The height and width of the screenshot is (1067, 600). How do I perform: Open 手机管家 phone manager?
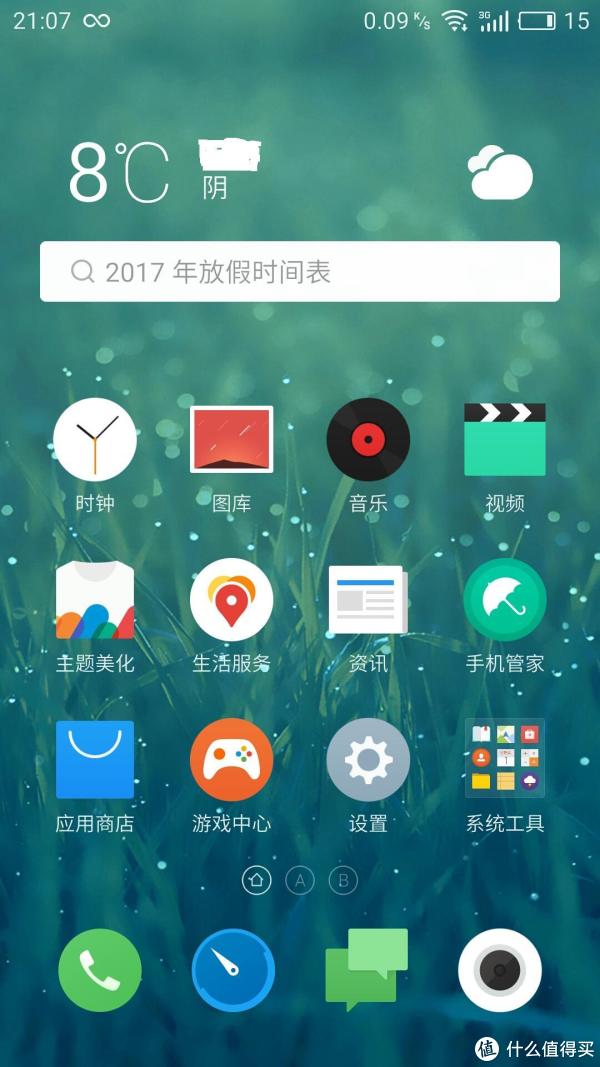click(x=504, y=601)
